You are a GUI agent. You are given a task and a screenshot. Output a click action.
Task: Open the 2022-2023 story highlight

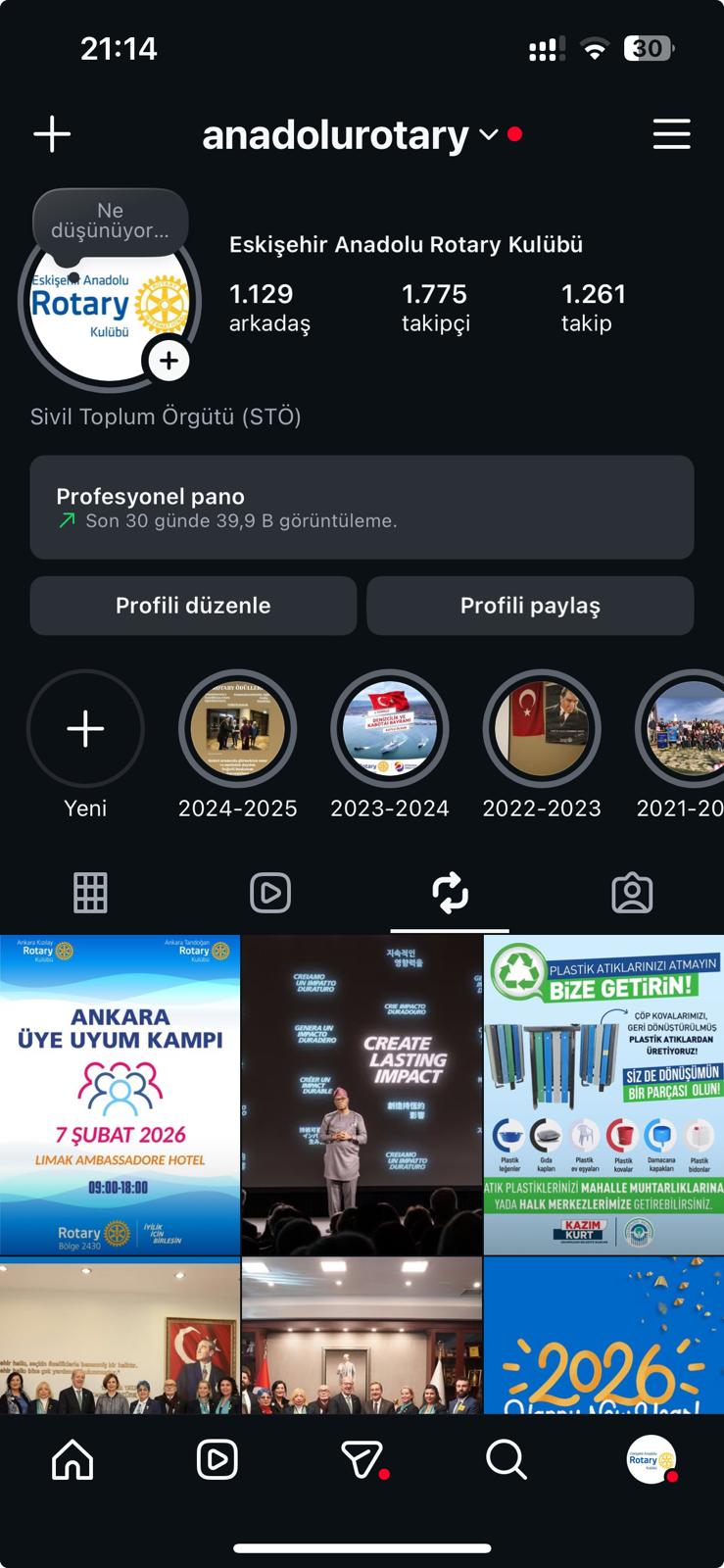coord(542,730)
